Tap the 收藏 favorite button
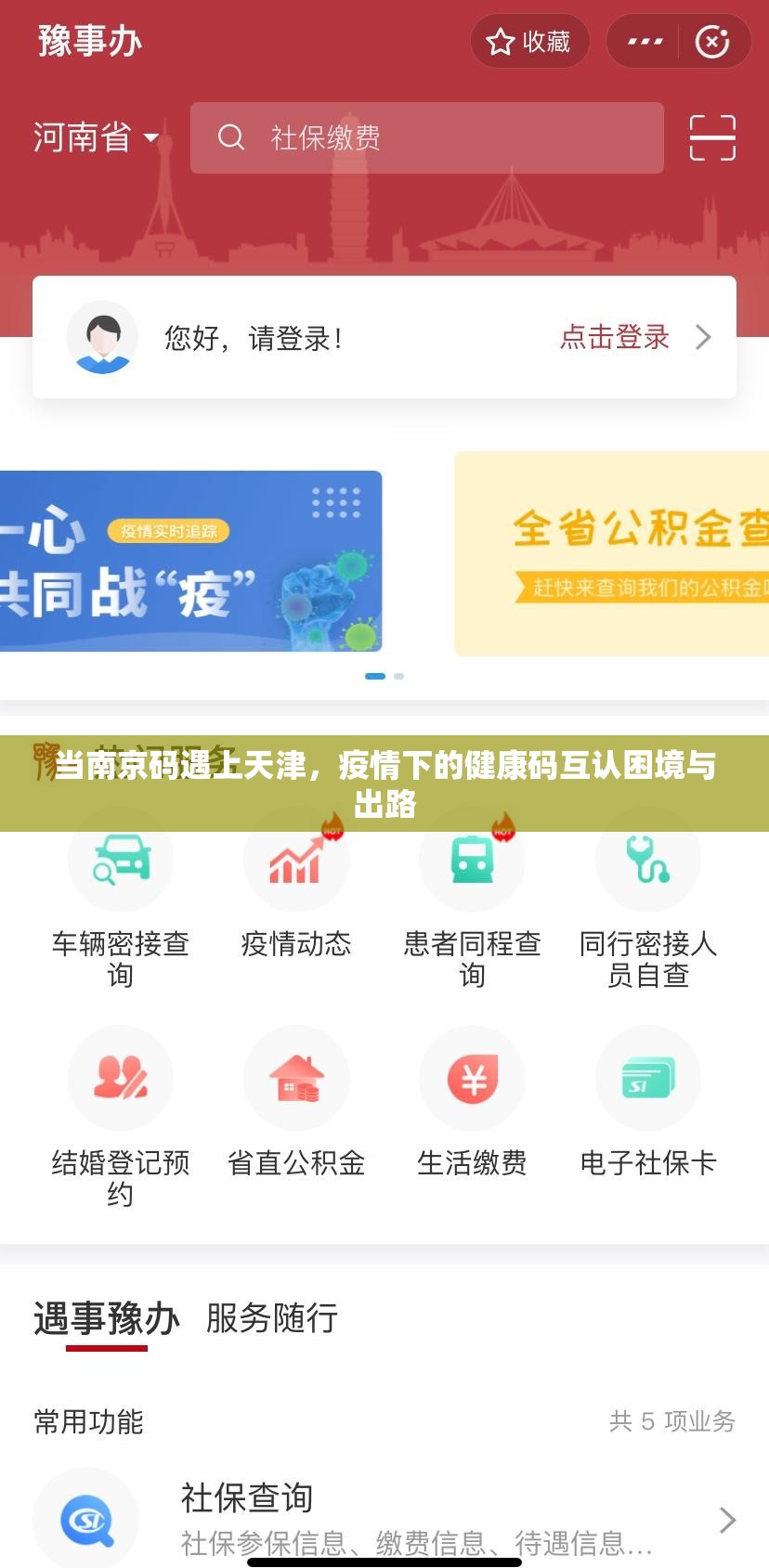Screen dimensions: 769x1568 [529, 42]
